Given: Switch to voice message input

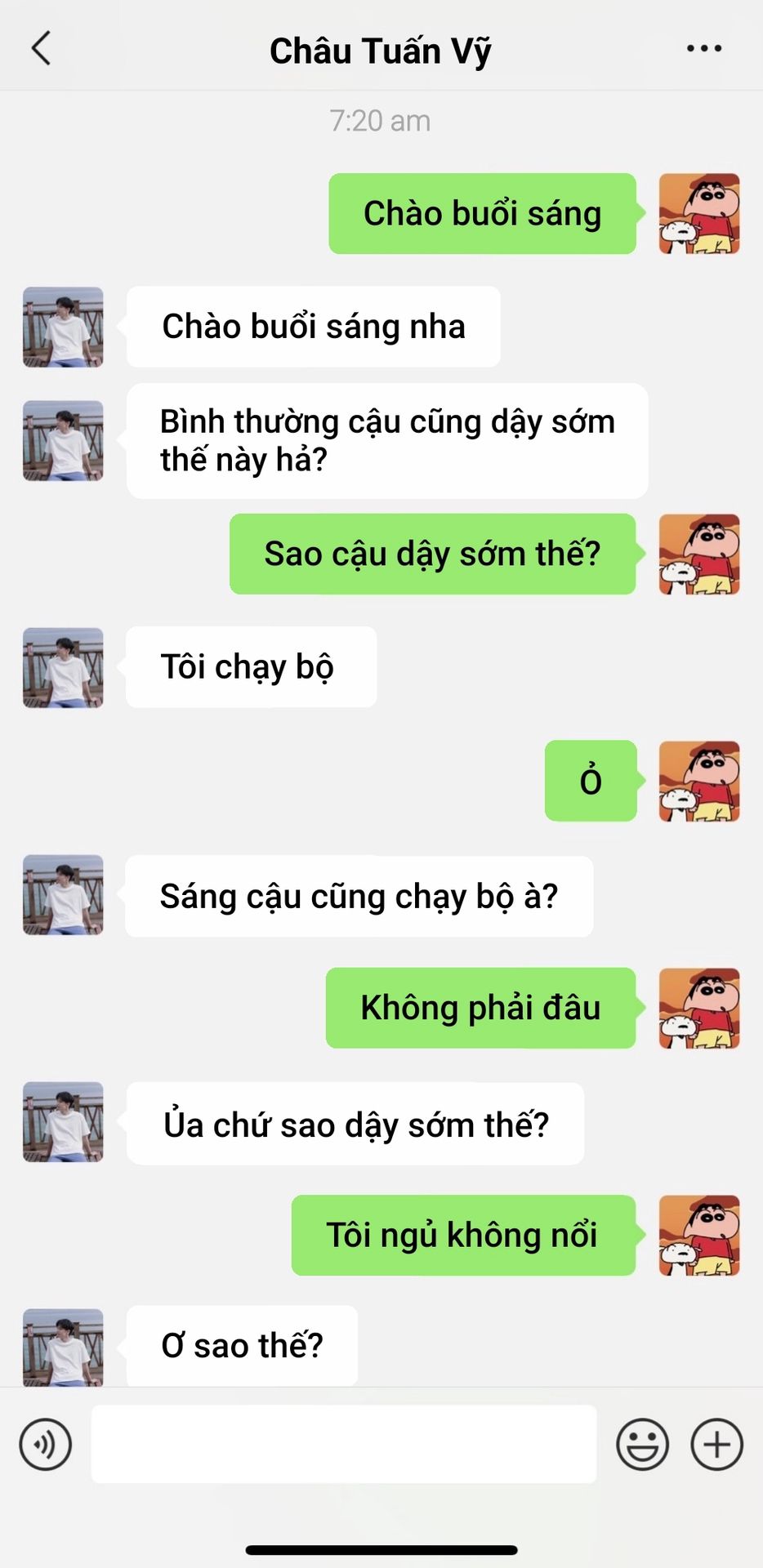Looking at the screenshot, I should tap(46, 1444).
